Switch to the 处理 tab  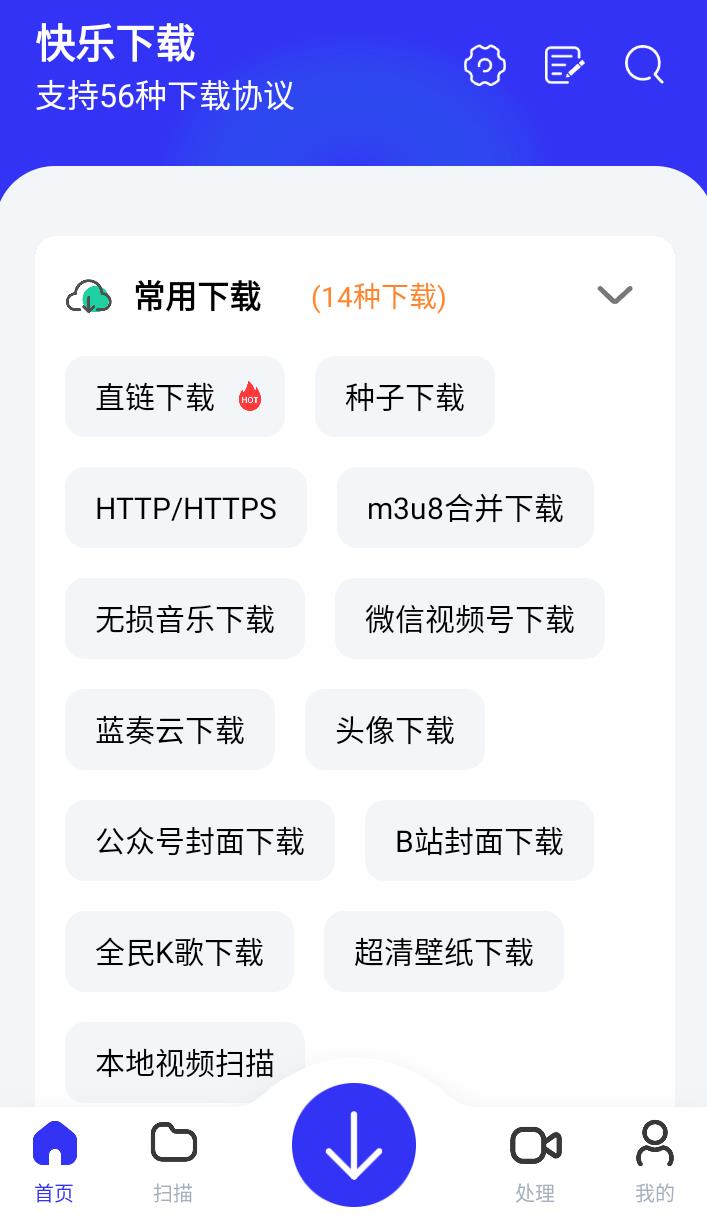[x=535, y=1162]
